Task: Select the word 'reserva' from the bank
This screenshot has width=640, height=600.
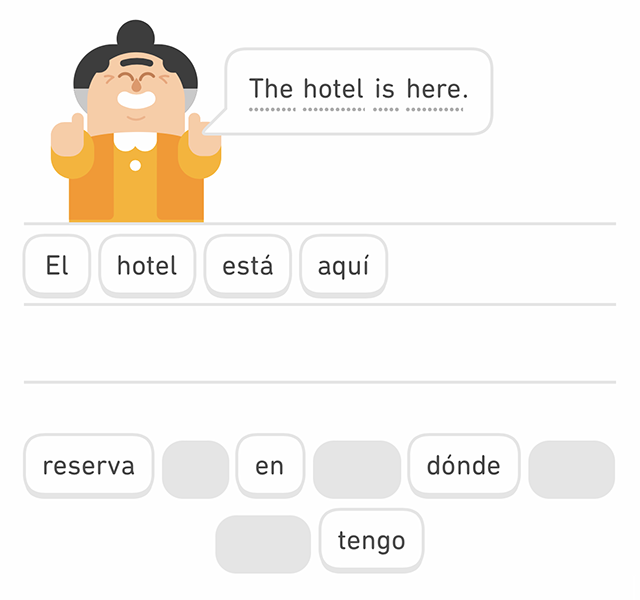Action: 88,465
